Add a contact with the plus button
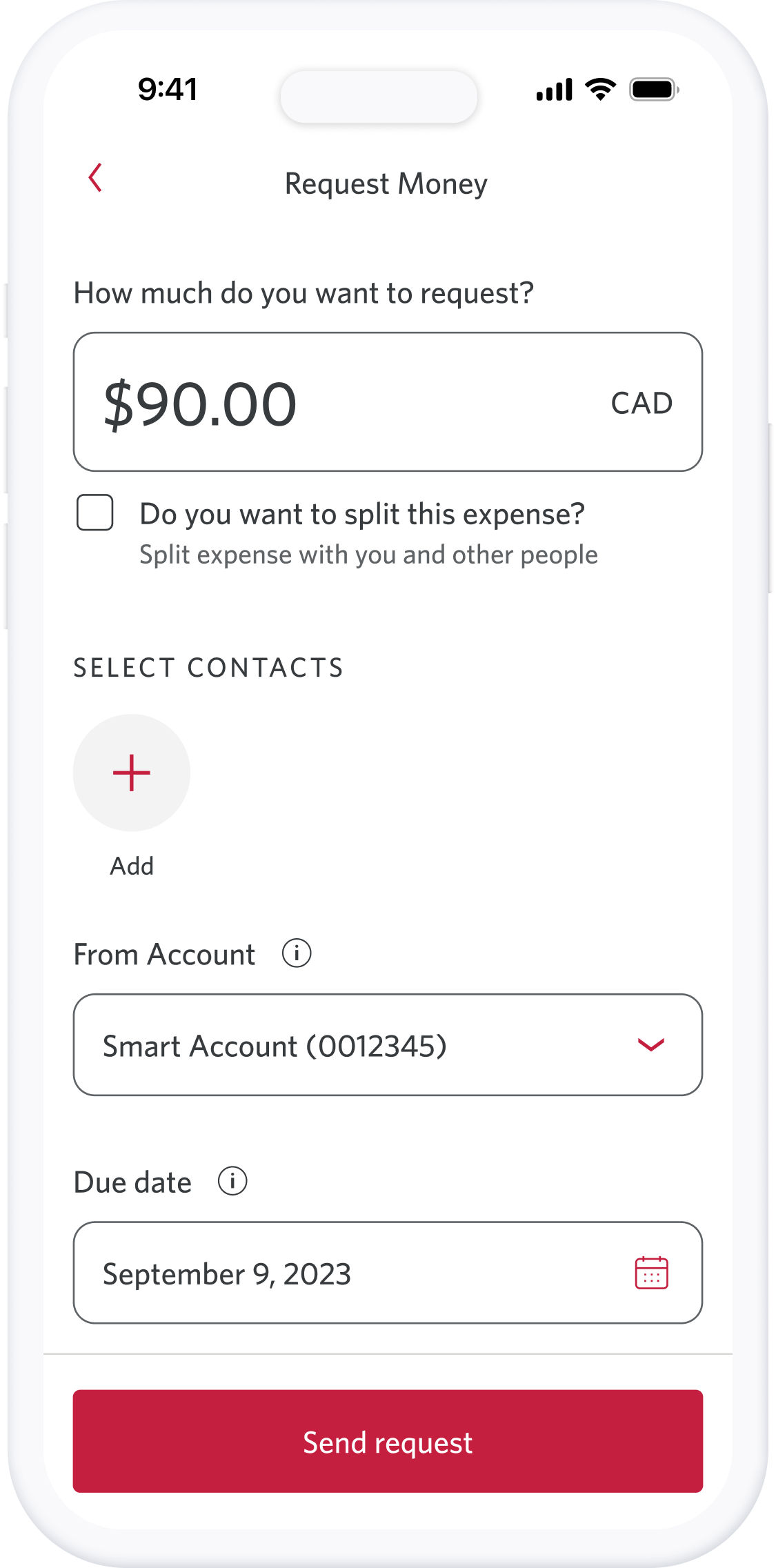Viewport: 776px width, 1568px height. click(x=132, y=773)
